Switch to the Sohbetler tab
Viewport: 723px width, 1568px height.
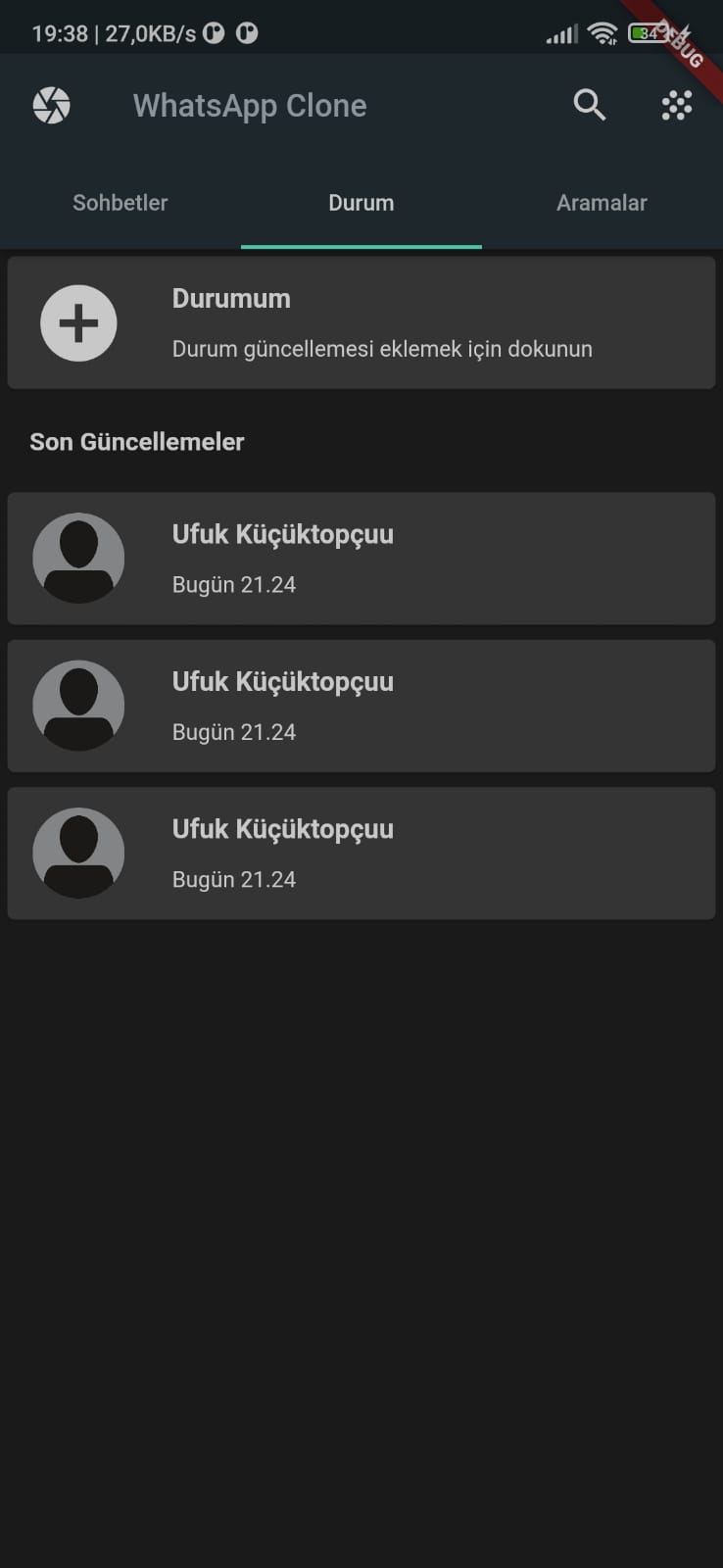[120, 203]
